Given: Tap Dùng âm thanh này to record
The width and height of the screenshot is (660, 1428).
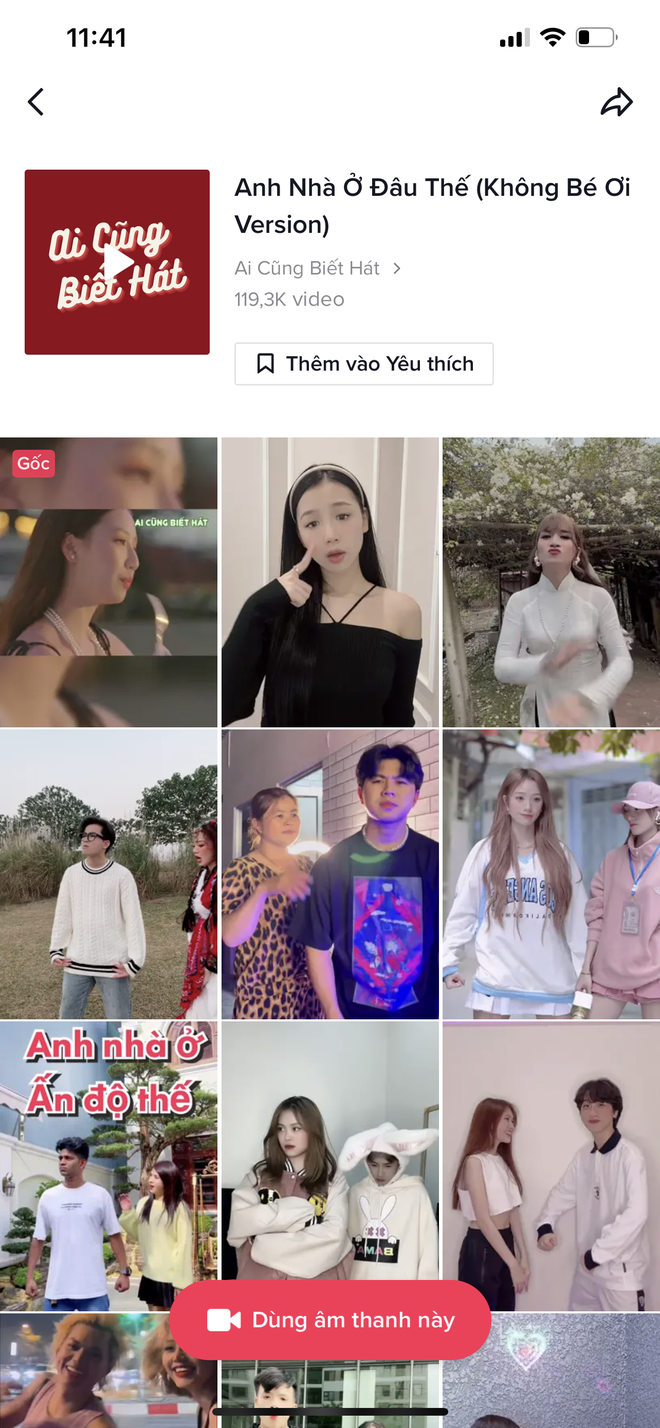Looking at the screenshot, I should click(x=330, y=1320).
